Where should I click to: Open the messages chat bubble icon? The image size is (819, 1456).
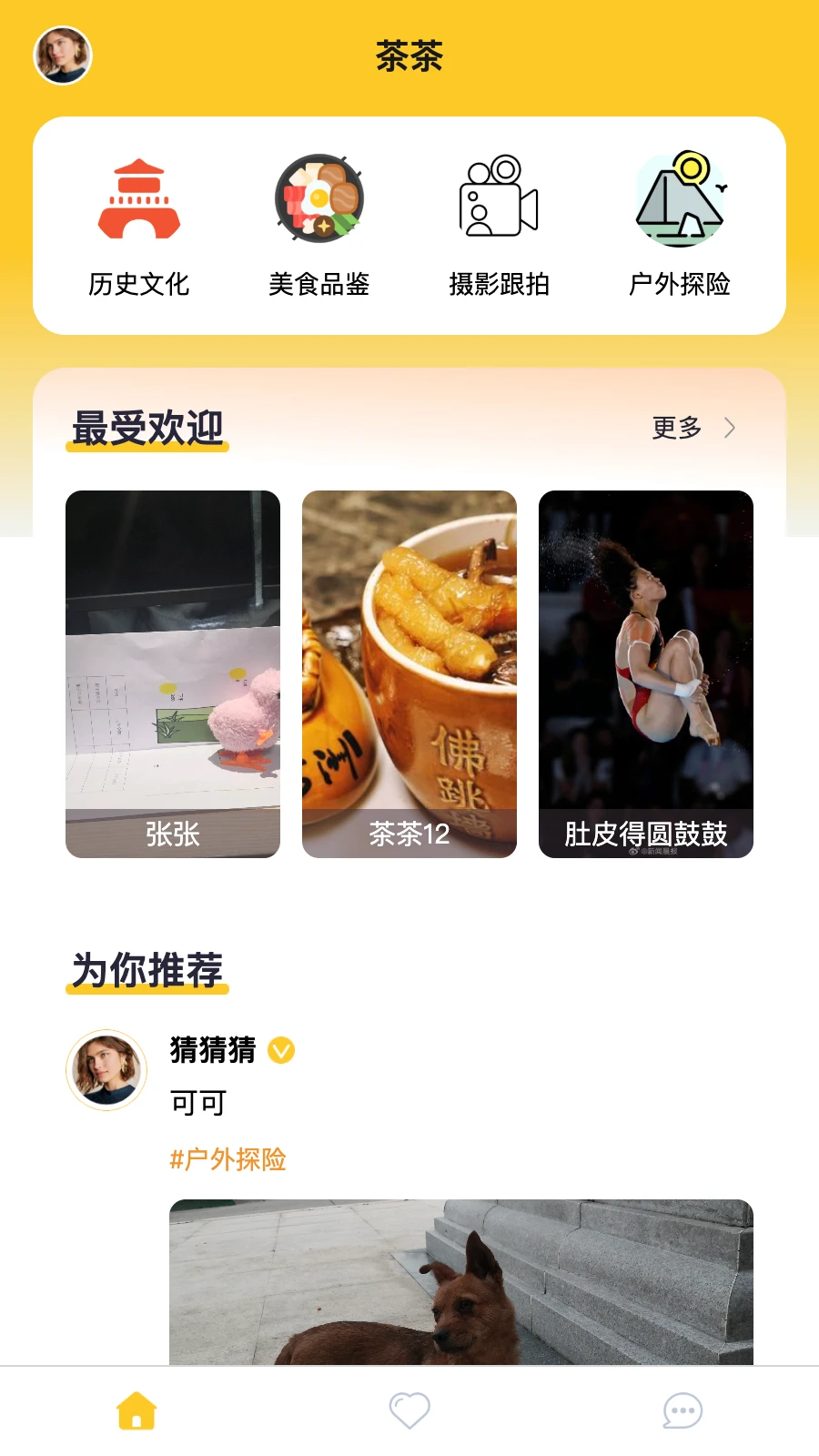tap(682, 1409)
